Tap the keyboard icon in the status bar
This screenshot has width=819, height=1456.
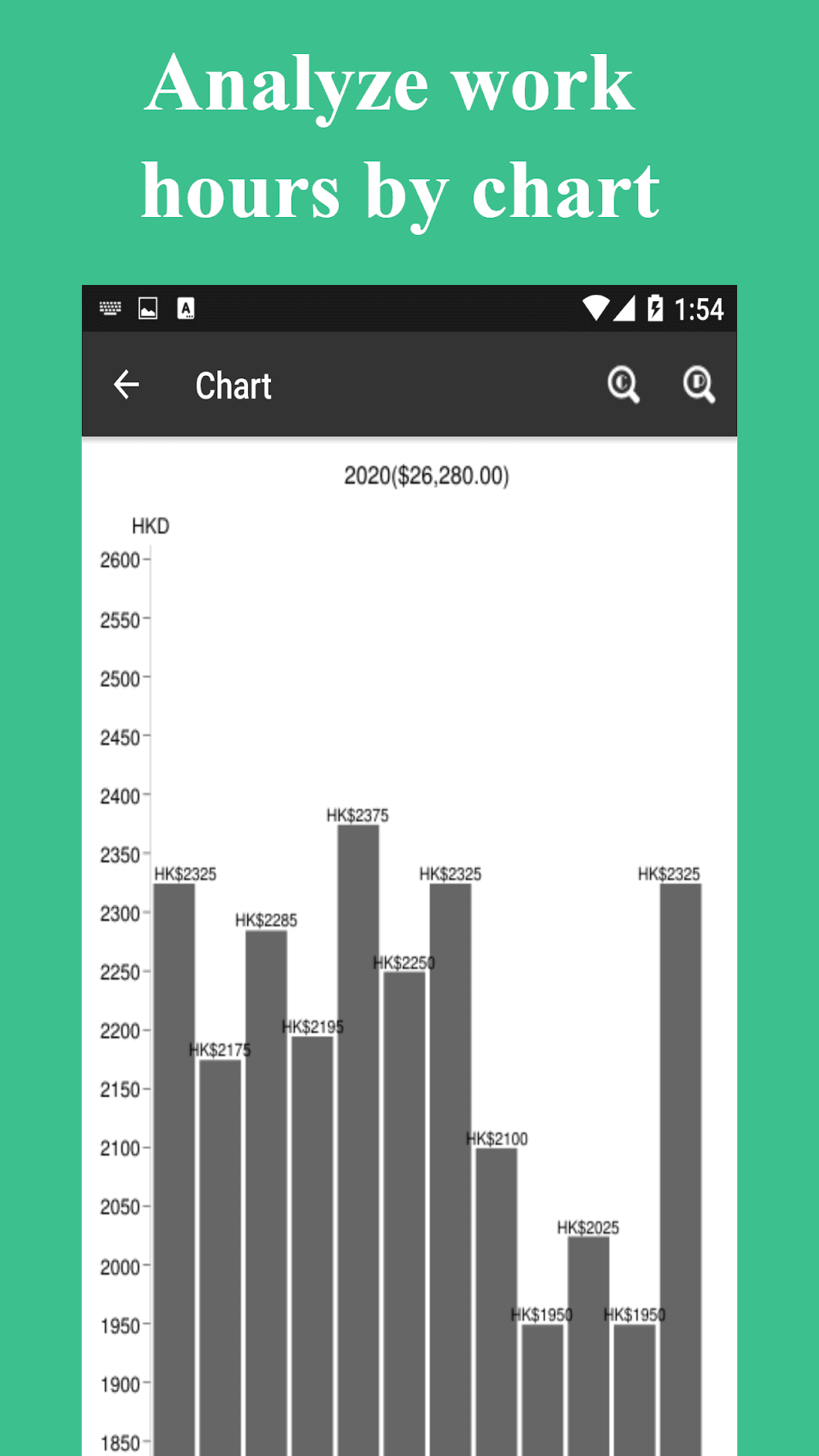tap(110, 309)
